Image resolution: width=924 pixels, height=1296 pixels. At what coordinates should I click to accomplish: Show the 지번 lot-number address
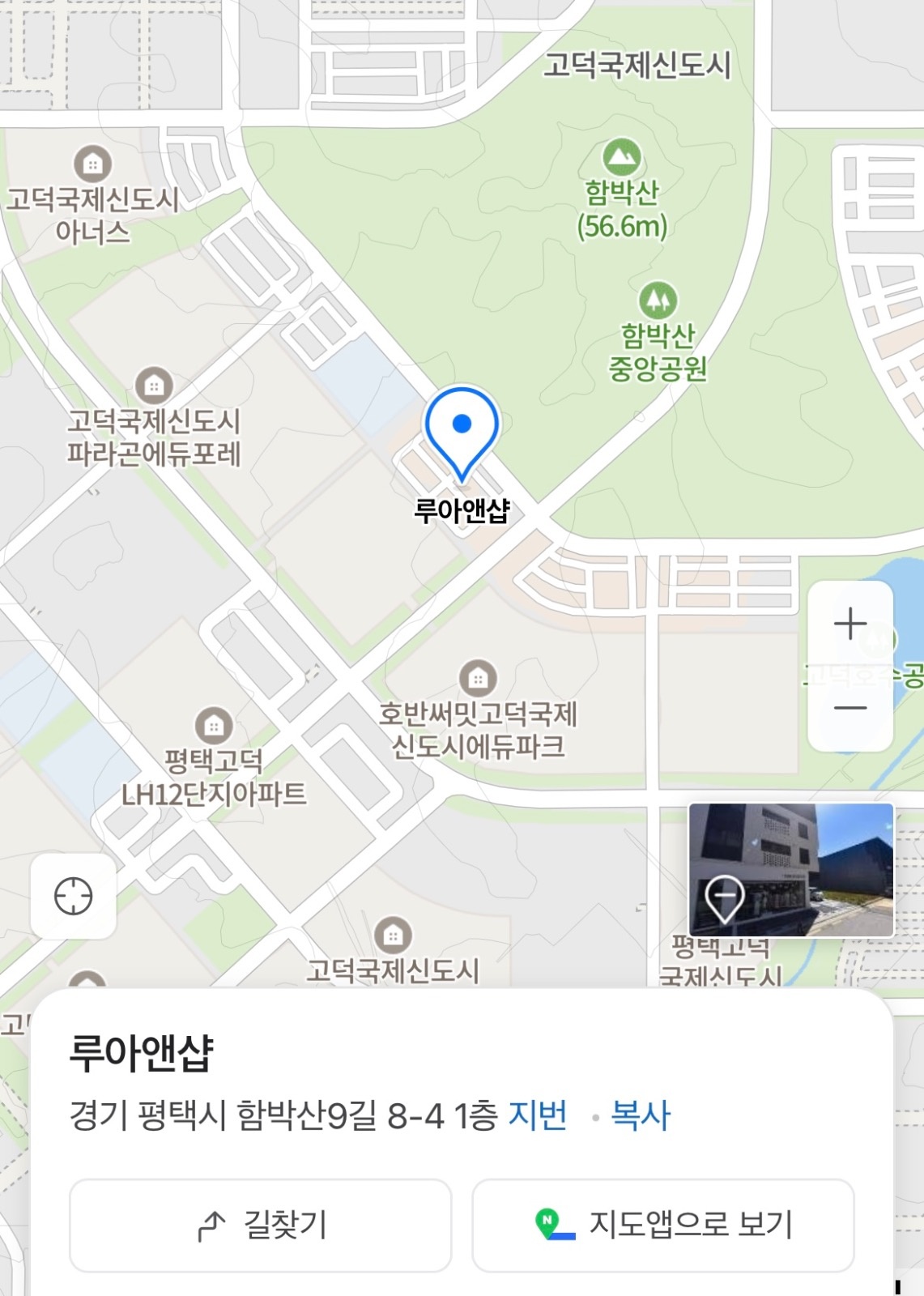point(537,1115)
